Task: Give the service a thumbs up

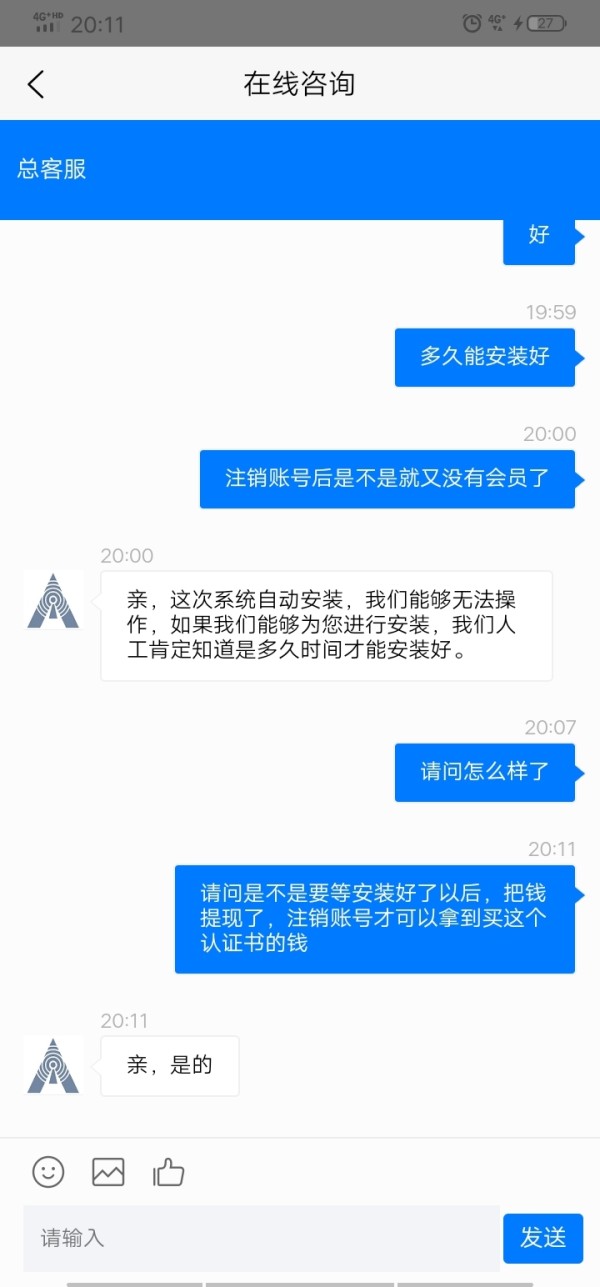Action: pos(168,1172)
